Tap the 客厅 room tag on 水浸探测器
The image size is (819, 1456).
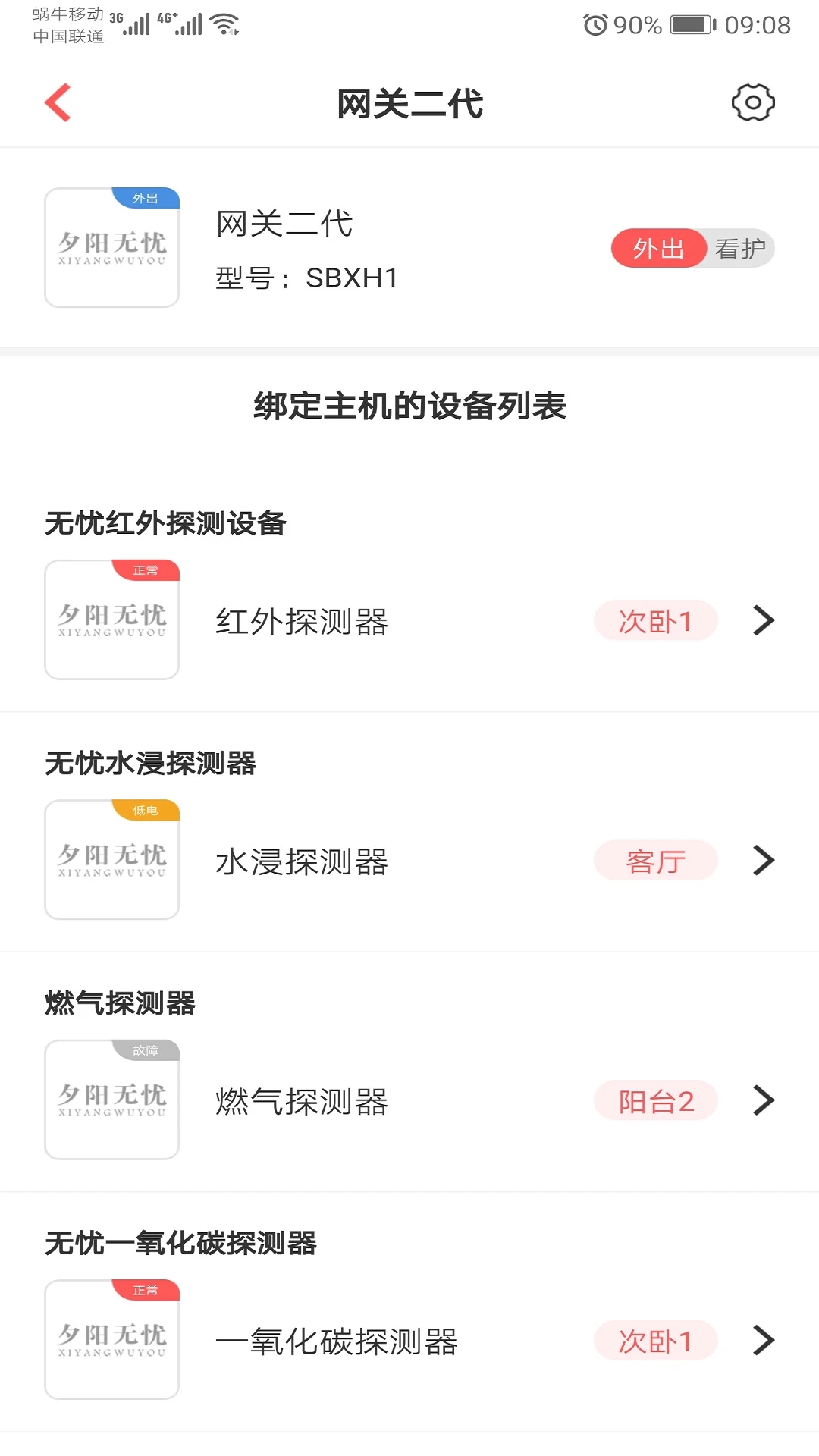point(656,861)
